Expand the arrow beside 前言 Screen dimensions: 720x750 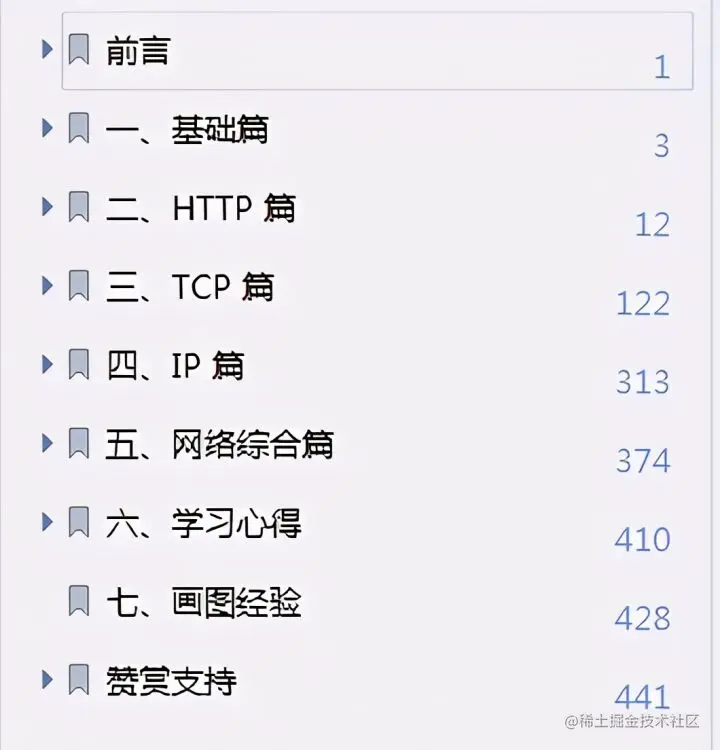tap(47, 48)
